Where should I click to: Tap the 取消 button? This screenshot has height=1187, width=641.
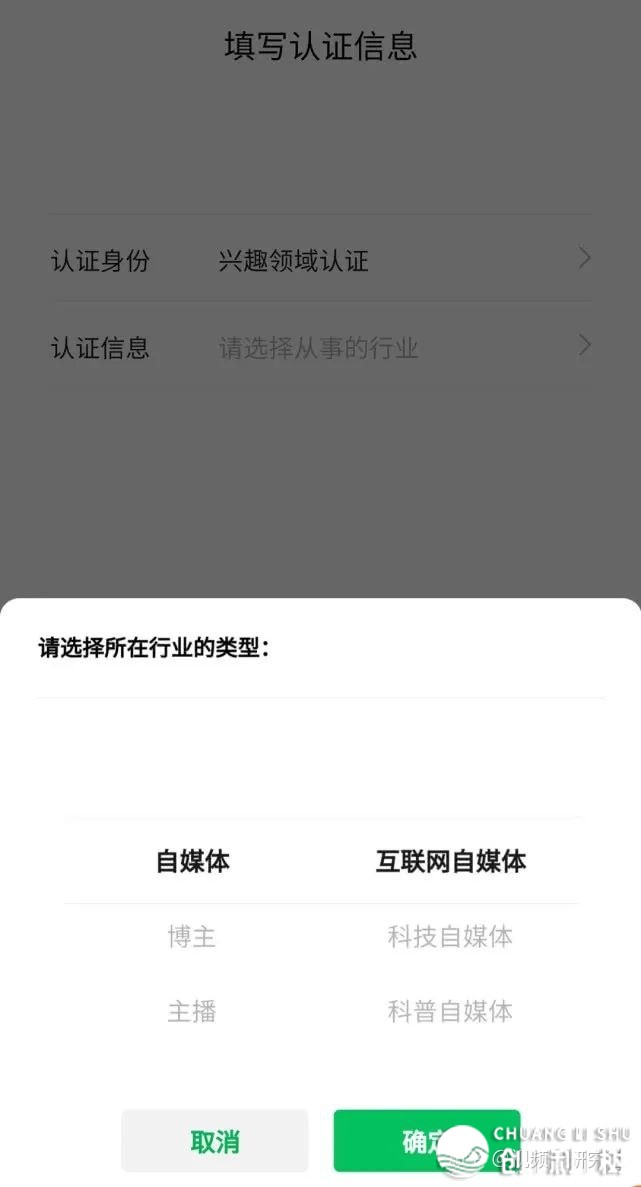(x=214, y=1141)
